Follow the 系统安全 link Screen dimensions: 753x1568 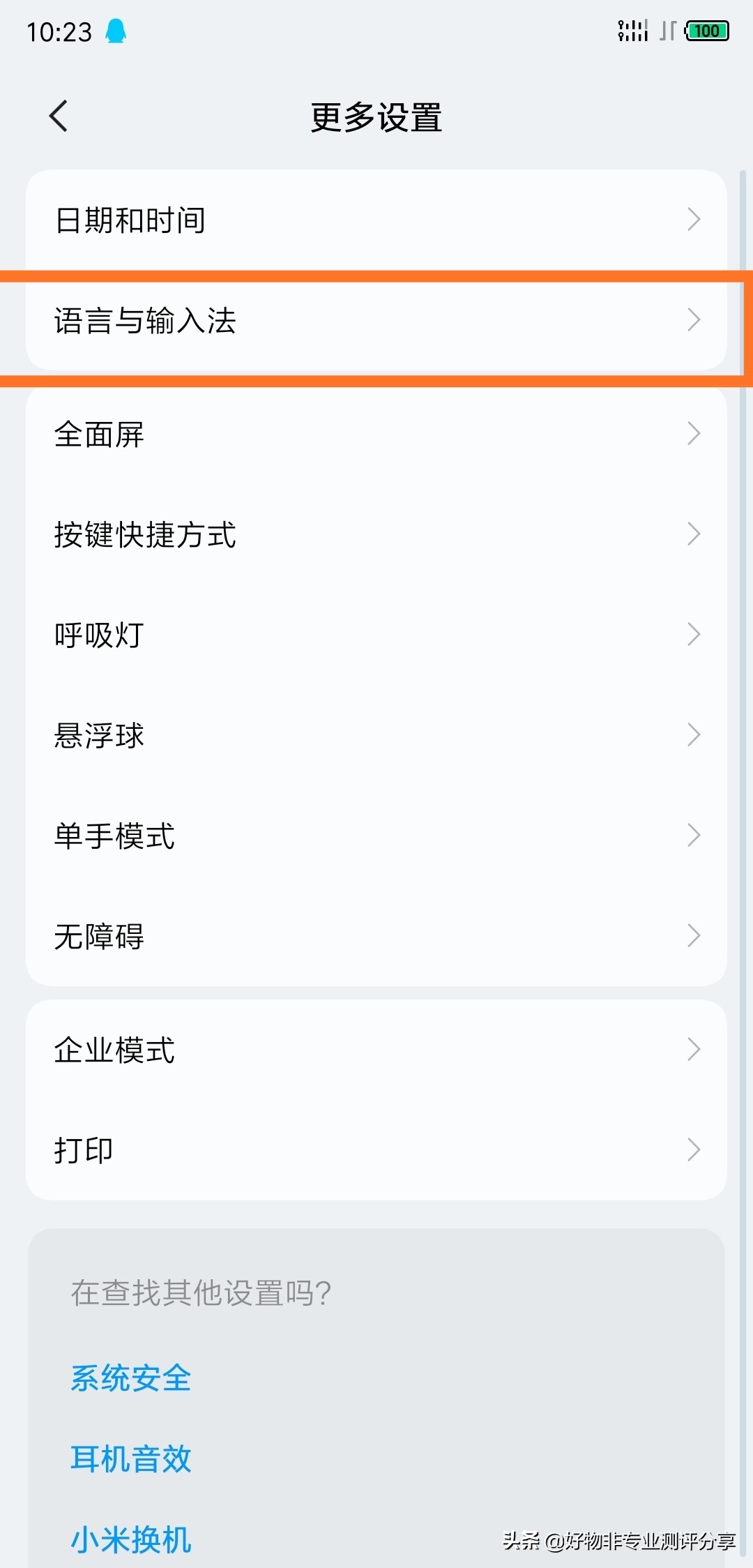pyautogui.click(x=131, y=1378)
